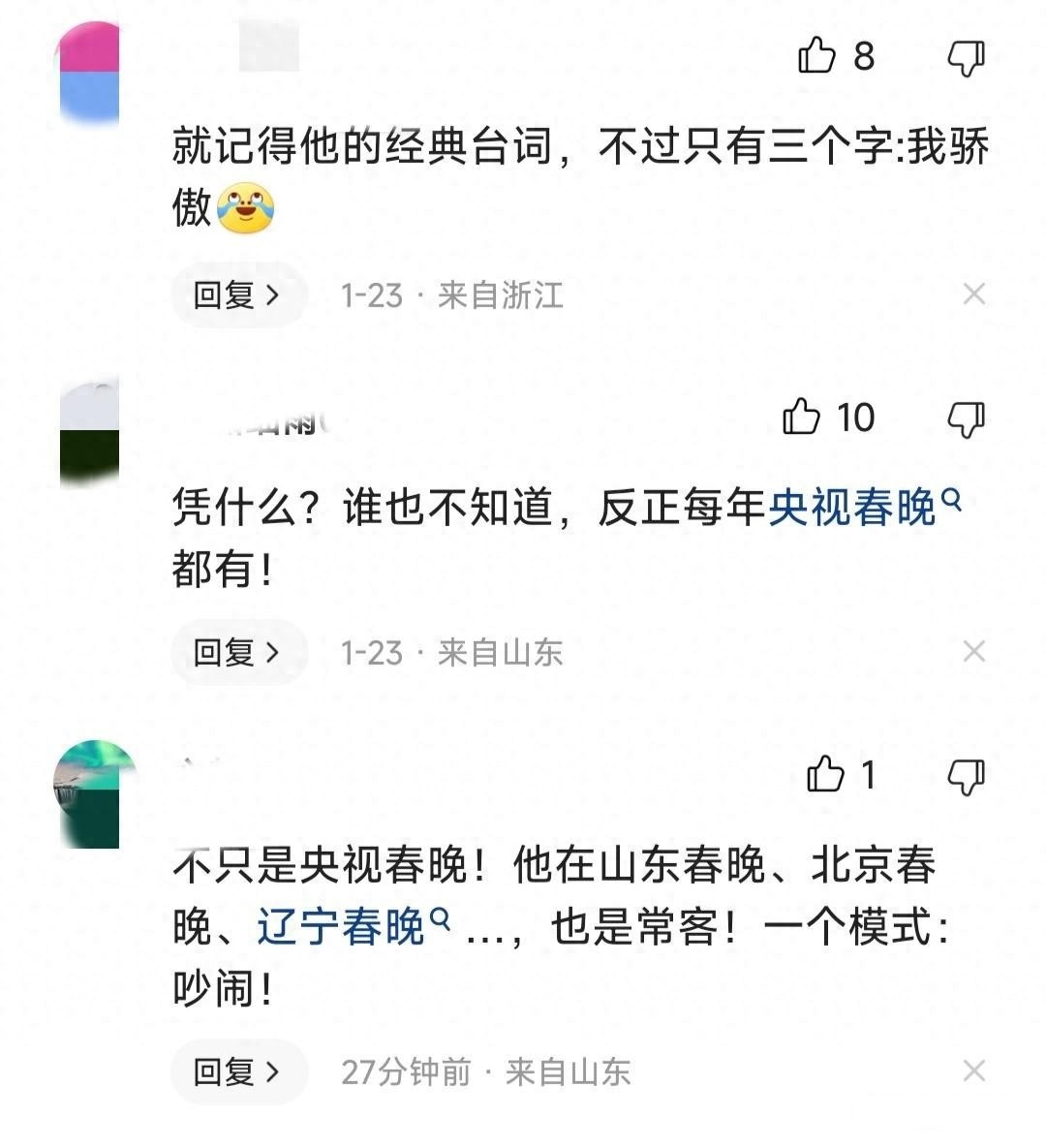
Task: Dislike the comment from 浙江 about 我骄傲
Action: pos(966,58)
